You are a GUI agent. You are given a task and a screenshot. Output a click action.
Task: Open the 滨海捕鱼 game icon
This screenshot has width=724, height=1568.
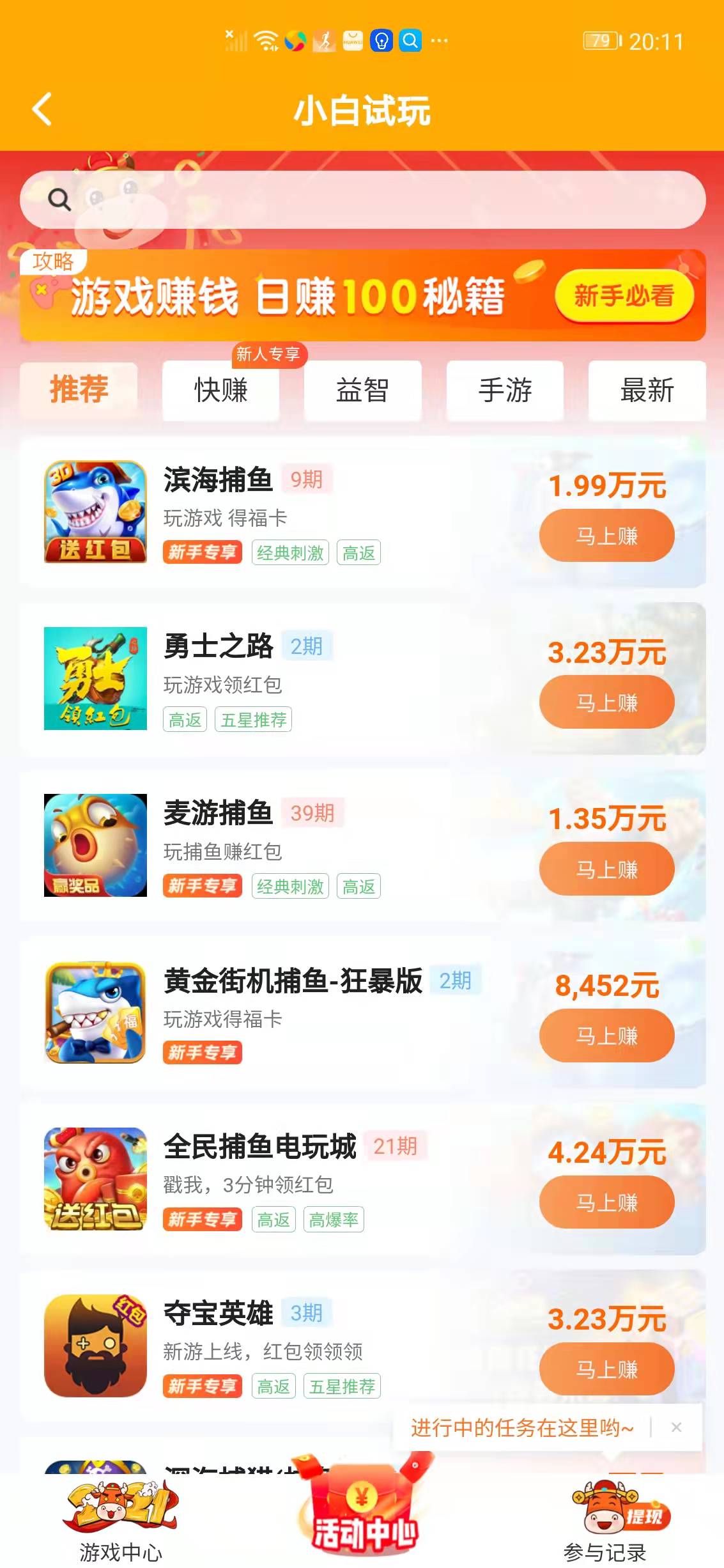(95, 511)
